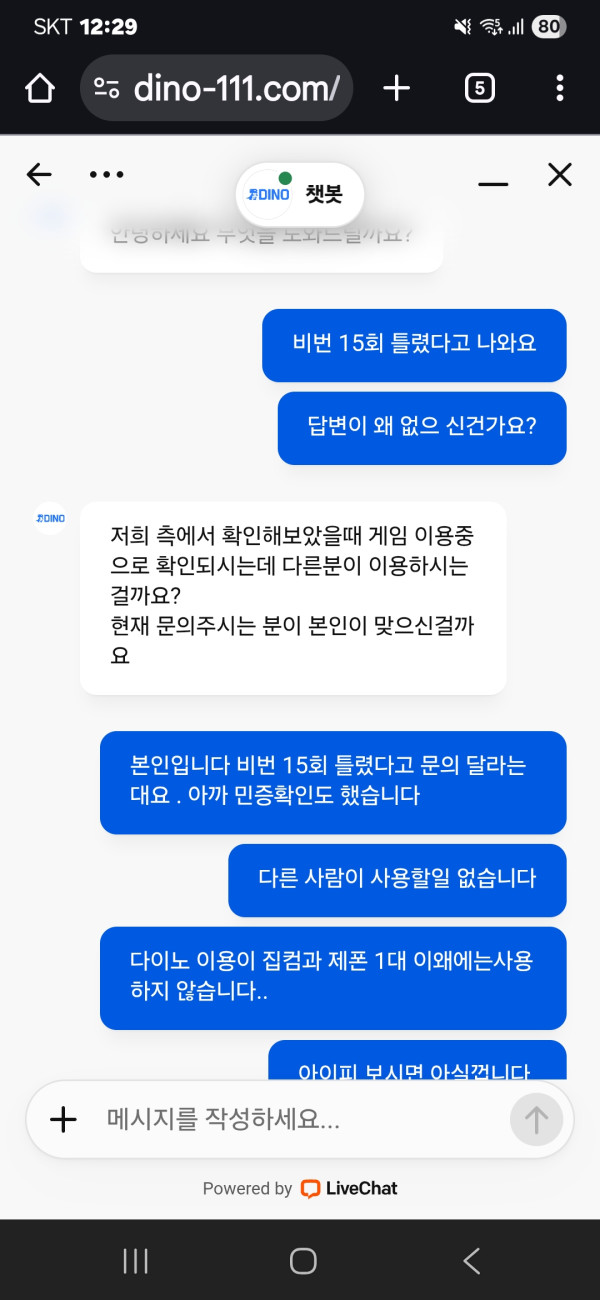Open the browser overflow menu

pos(559,89)
